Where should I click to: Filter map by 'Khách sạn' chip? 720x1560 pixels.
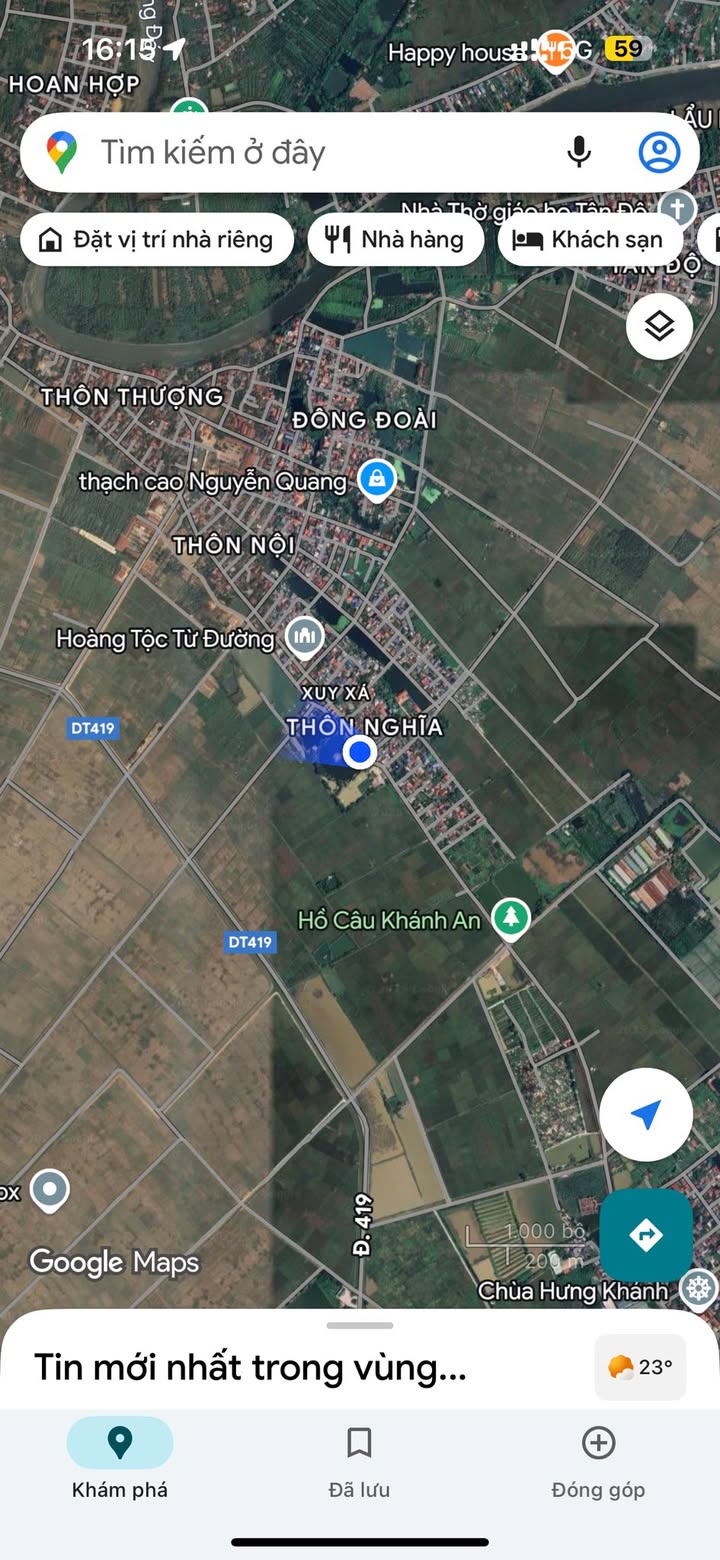(x=590, y=240)
